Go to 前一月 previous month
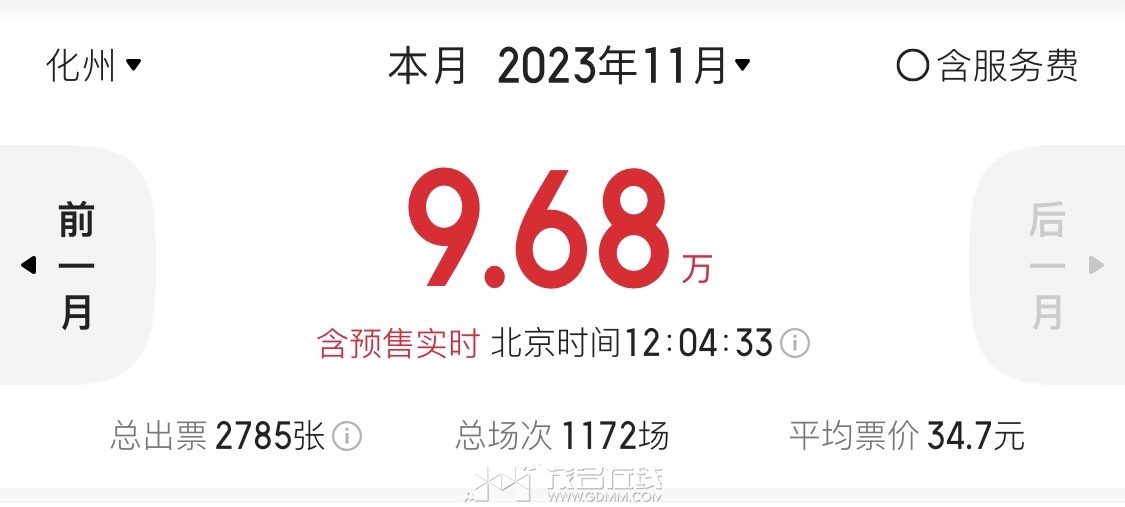 (75, 265)
